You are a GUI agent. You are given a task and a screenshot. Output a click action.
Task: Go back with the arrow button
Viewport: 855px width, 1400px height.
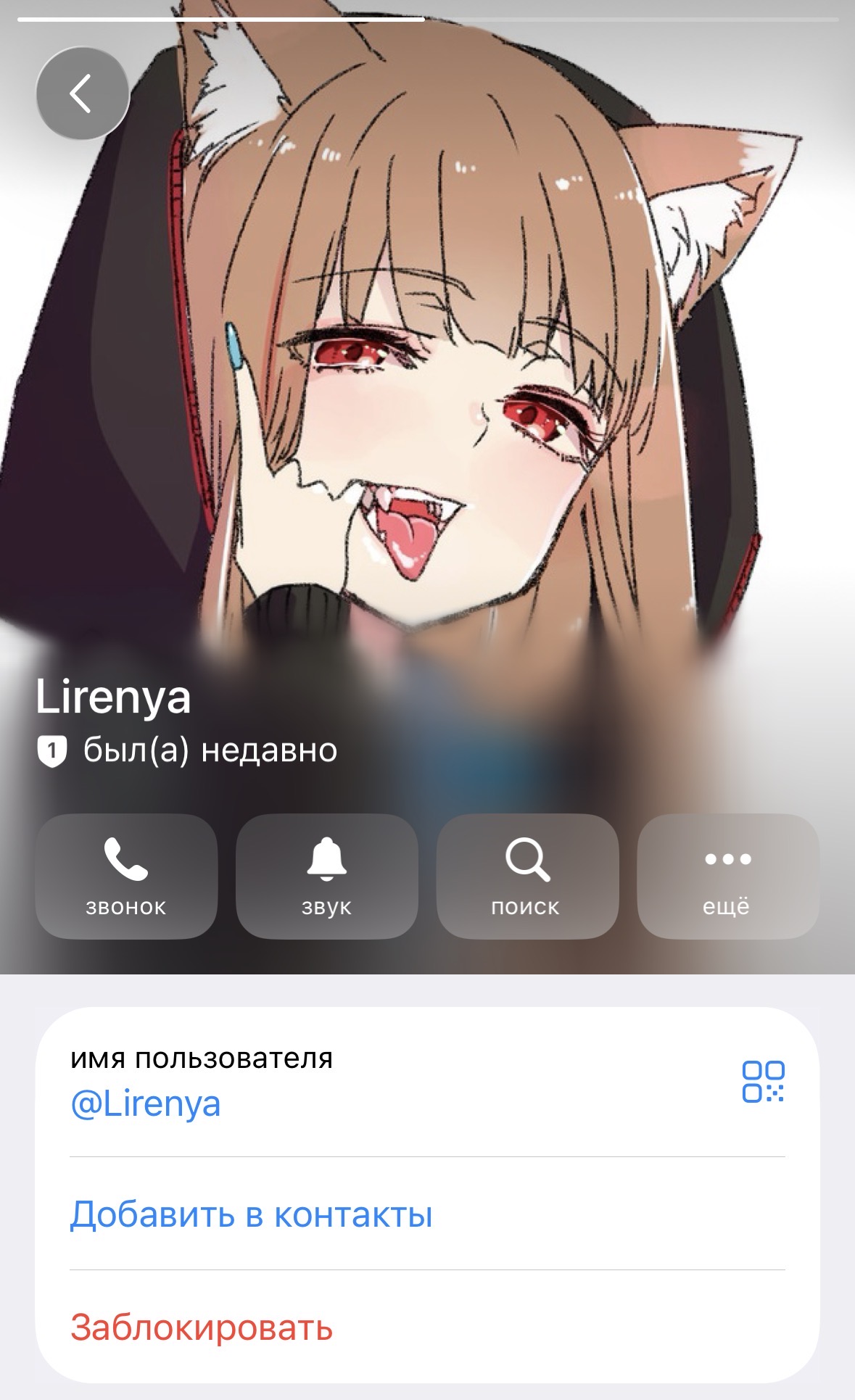[82, 93]
